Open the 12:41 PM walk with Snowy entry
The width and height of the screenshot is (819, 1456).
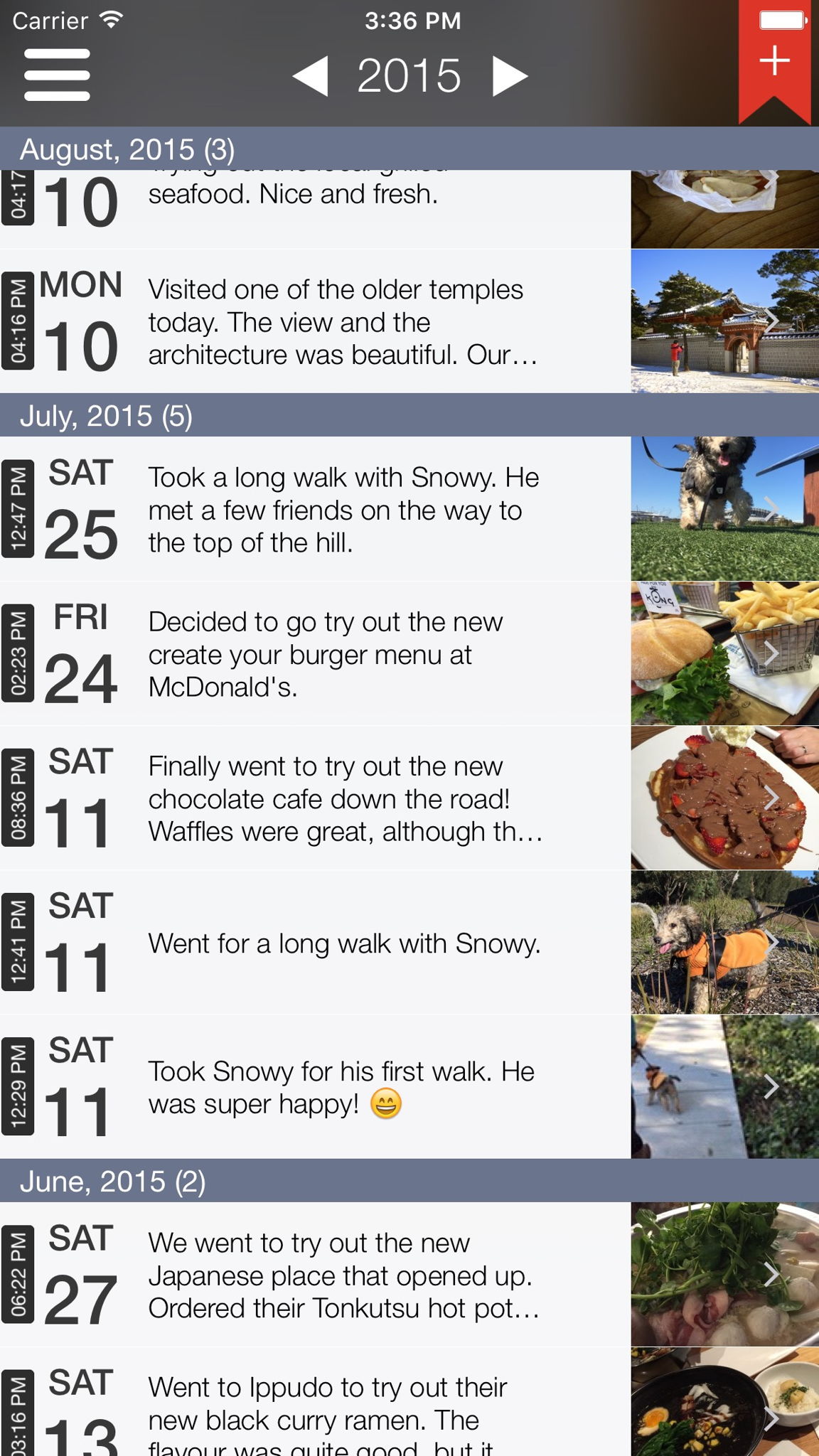click(x=341, y=943)
